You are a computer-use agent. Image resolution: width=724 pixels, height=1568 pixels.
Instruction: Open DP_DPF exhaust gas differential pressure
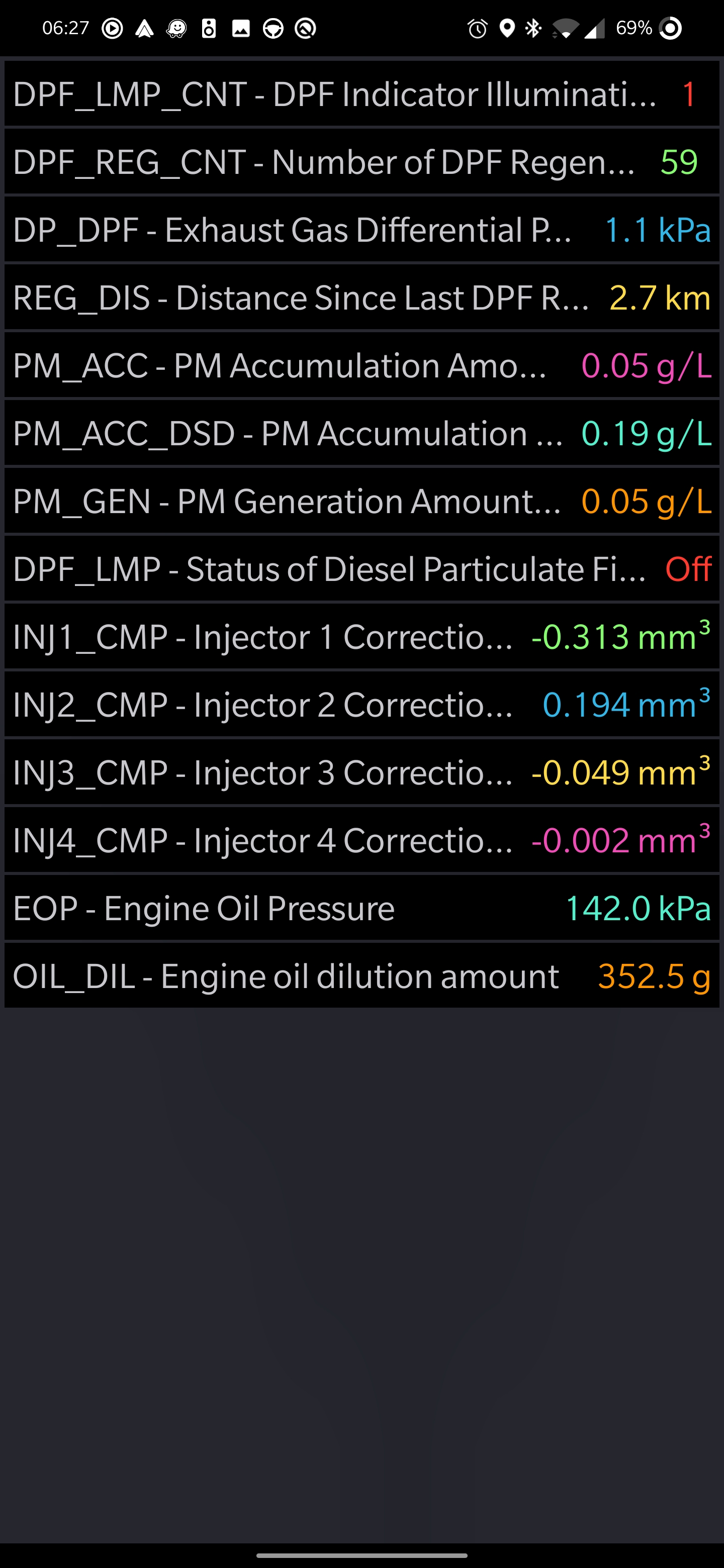361,230
